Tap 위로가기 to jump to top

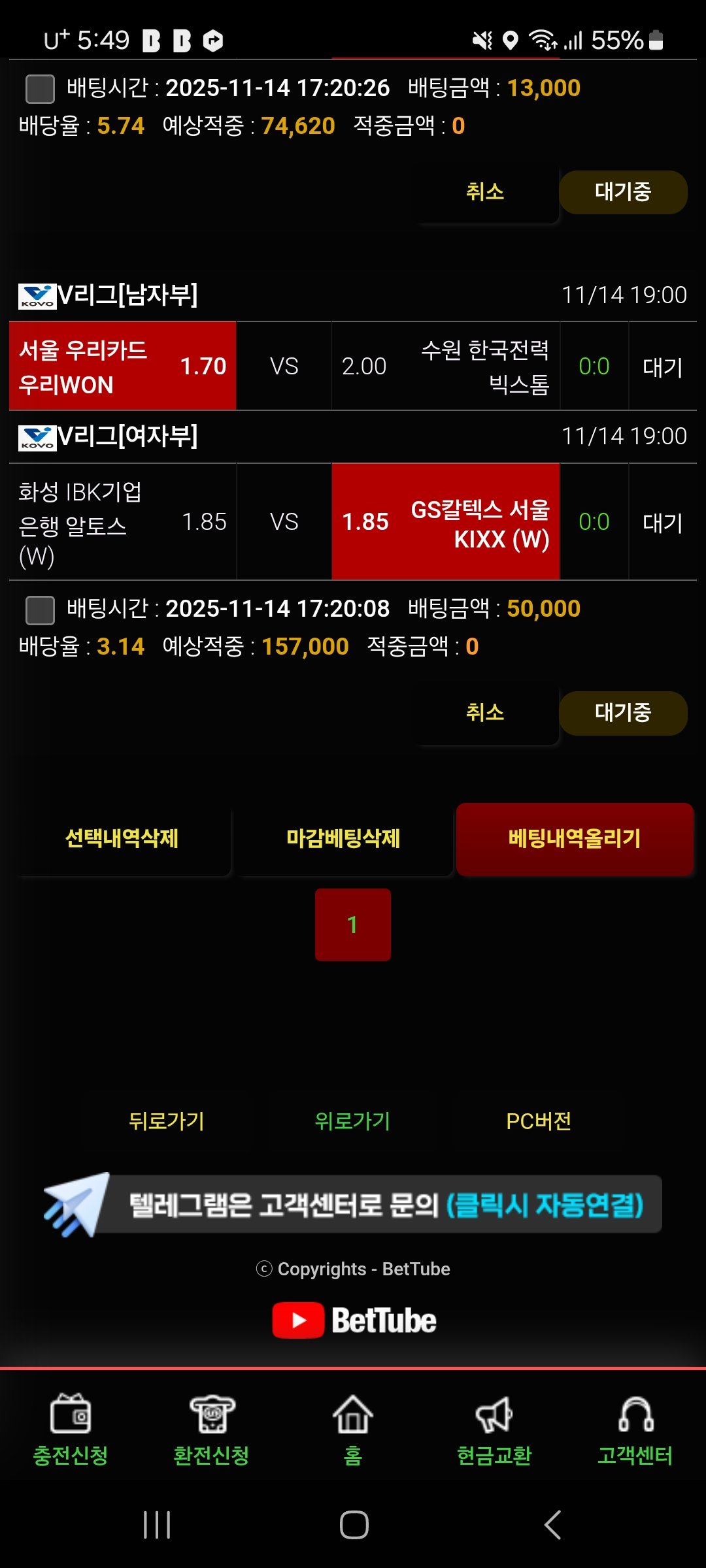[x=352, y=1121]
